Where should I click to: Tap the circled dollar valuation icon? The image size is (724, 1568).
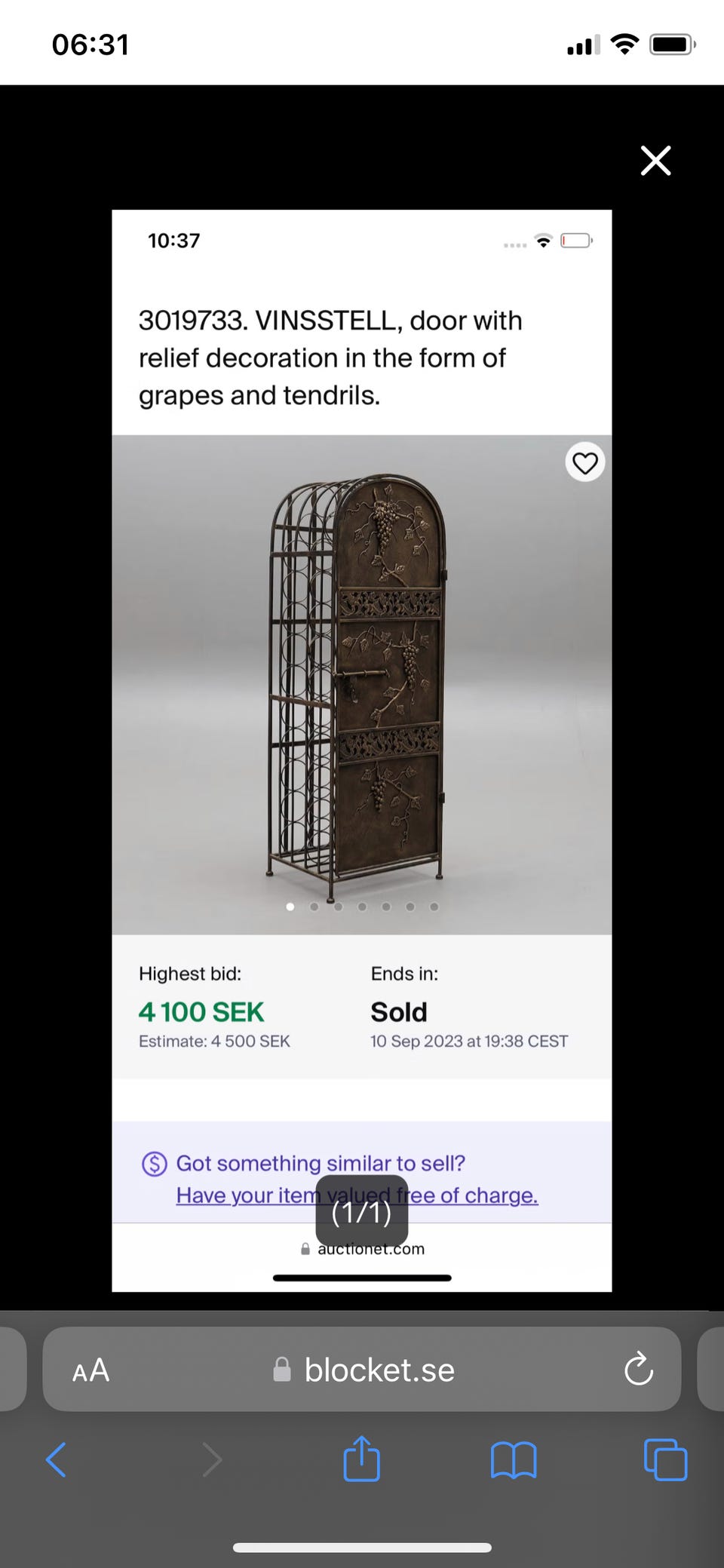[153, 1164]
